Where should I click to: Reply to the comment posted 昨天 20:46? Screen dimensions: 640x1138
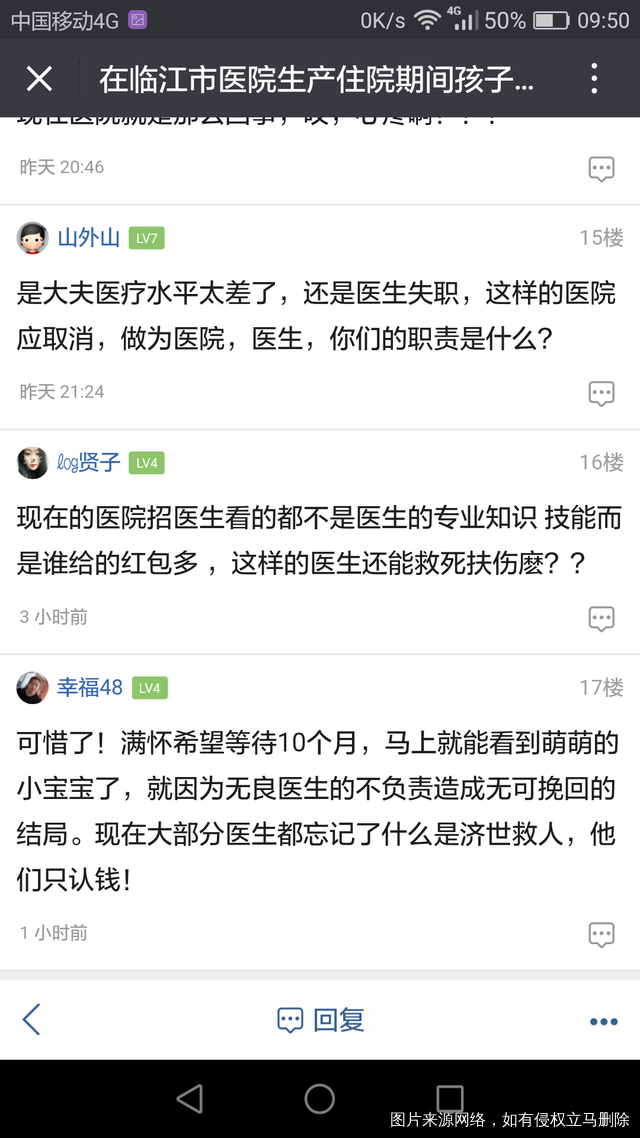point(601,169)
